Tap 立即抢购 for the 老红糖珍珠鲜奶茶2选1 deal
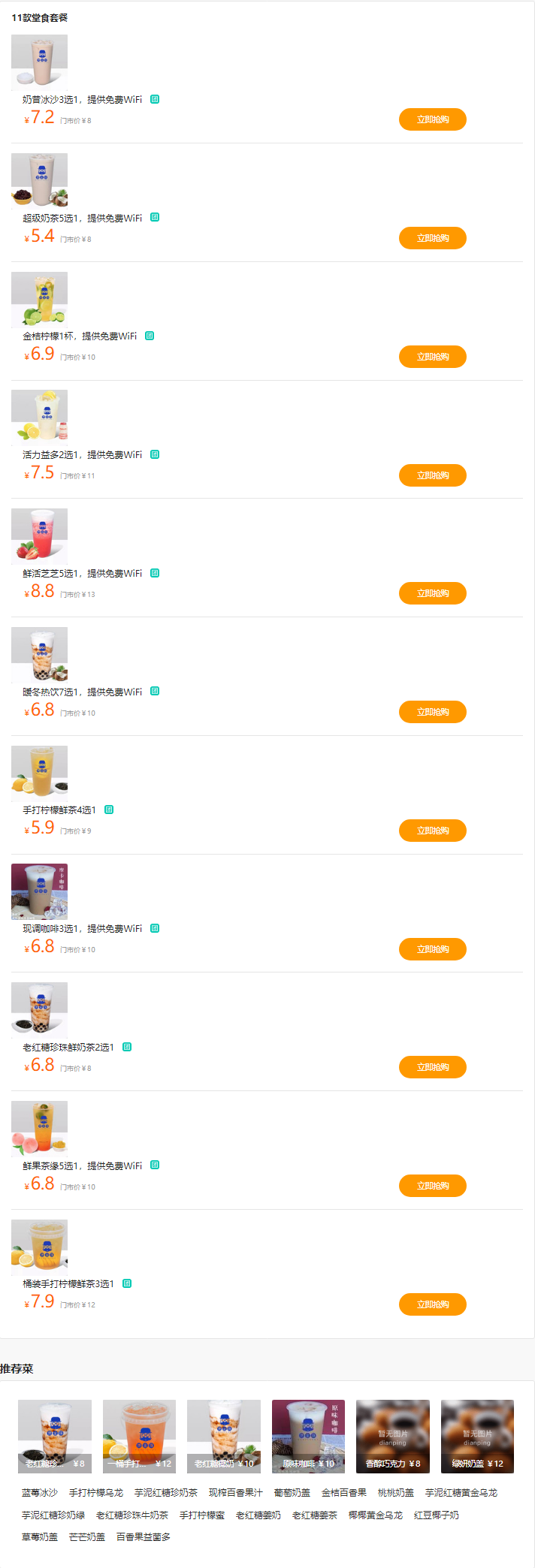Screen dimensions: 535x1568 click(432, 1067)
